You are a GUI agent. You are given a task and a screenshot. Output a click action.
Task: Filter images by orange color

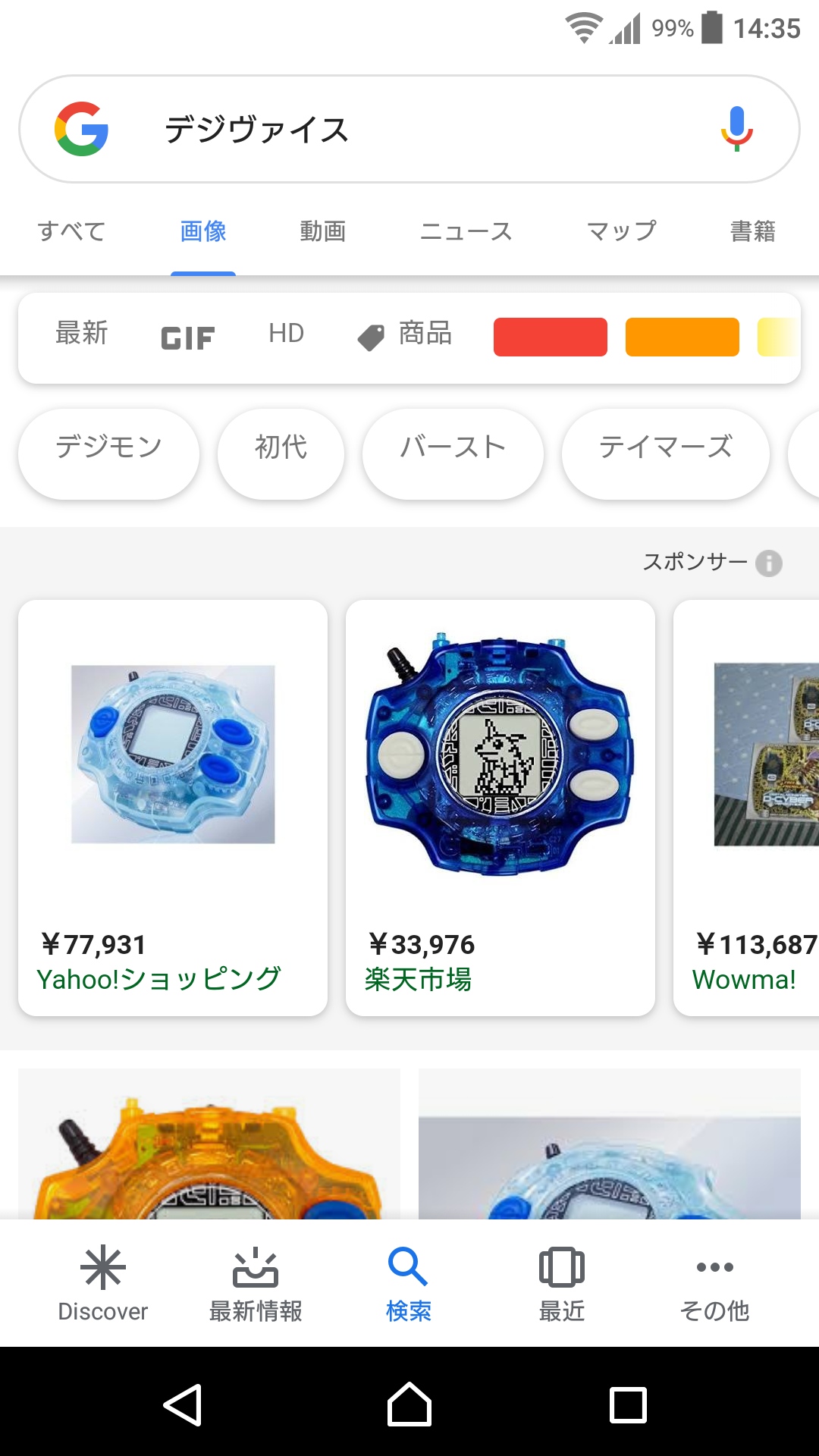coord(682,337)
